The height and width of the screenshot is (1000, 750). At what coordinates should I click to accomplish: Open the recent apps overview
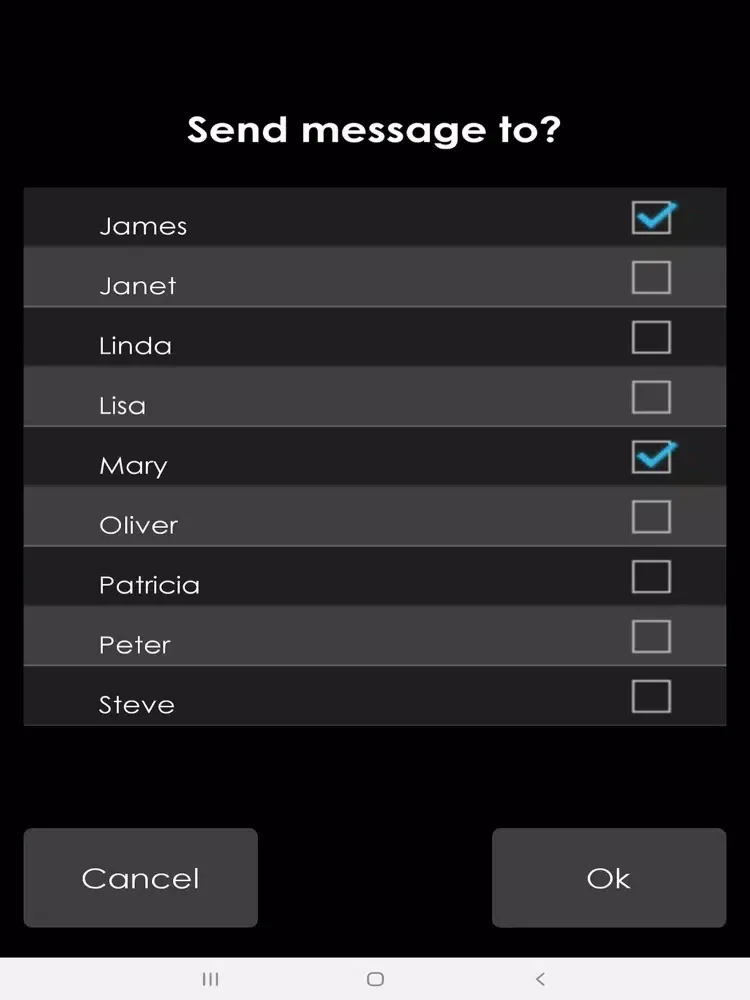coord(210,979)
